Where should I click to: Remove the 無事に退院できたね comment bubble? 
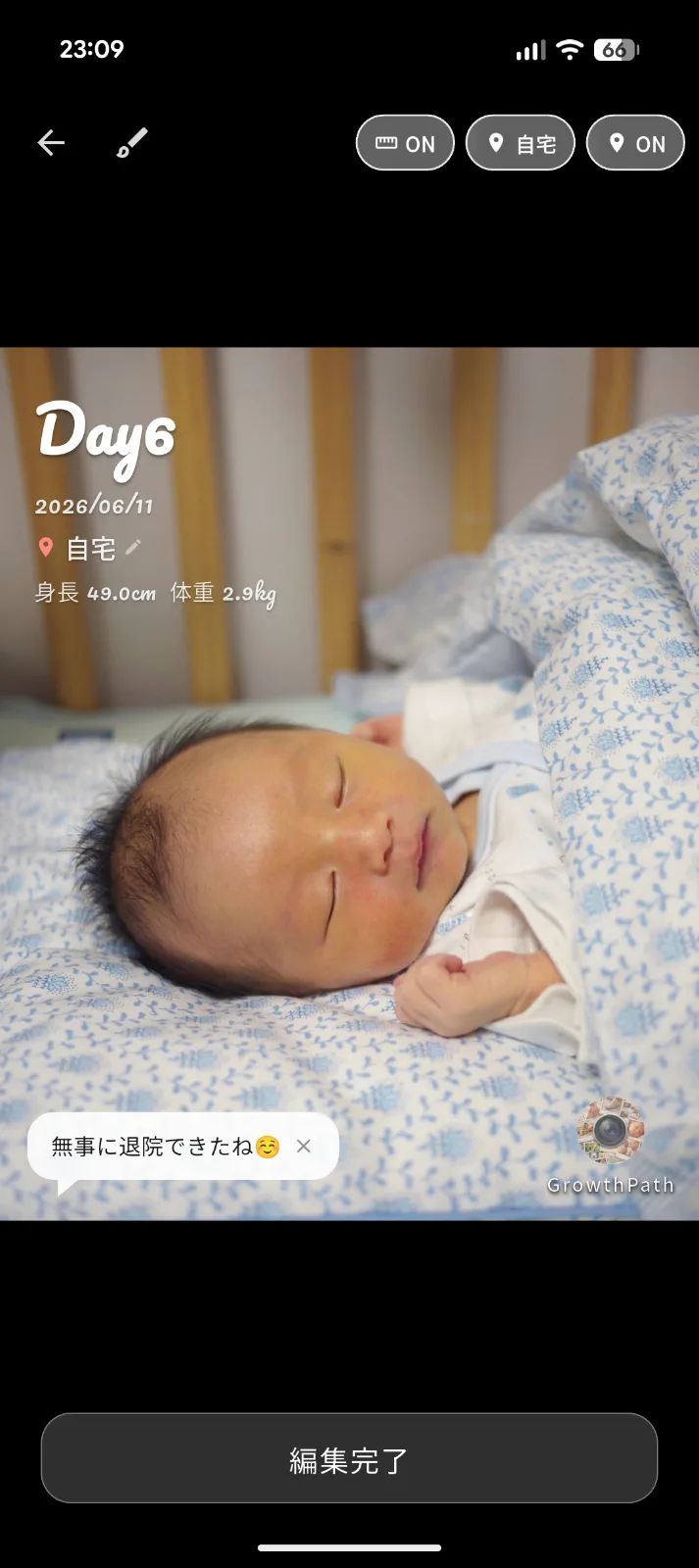point(304,1146)
